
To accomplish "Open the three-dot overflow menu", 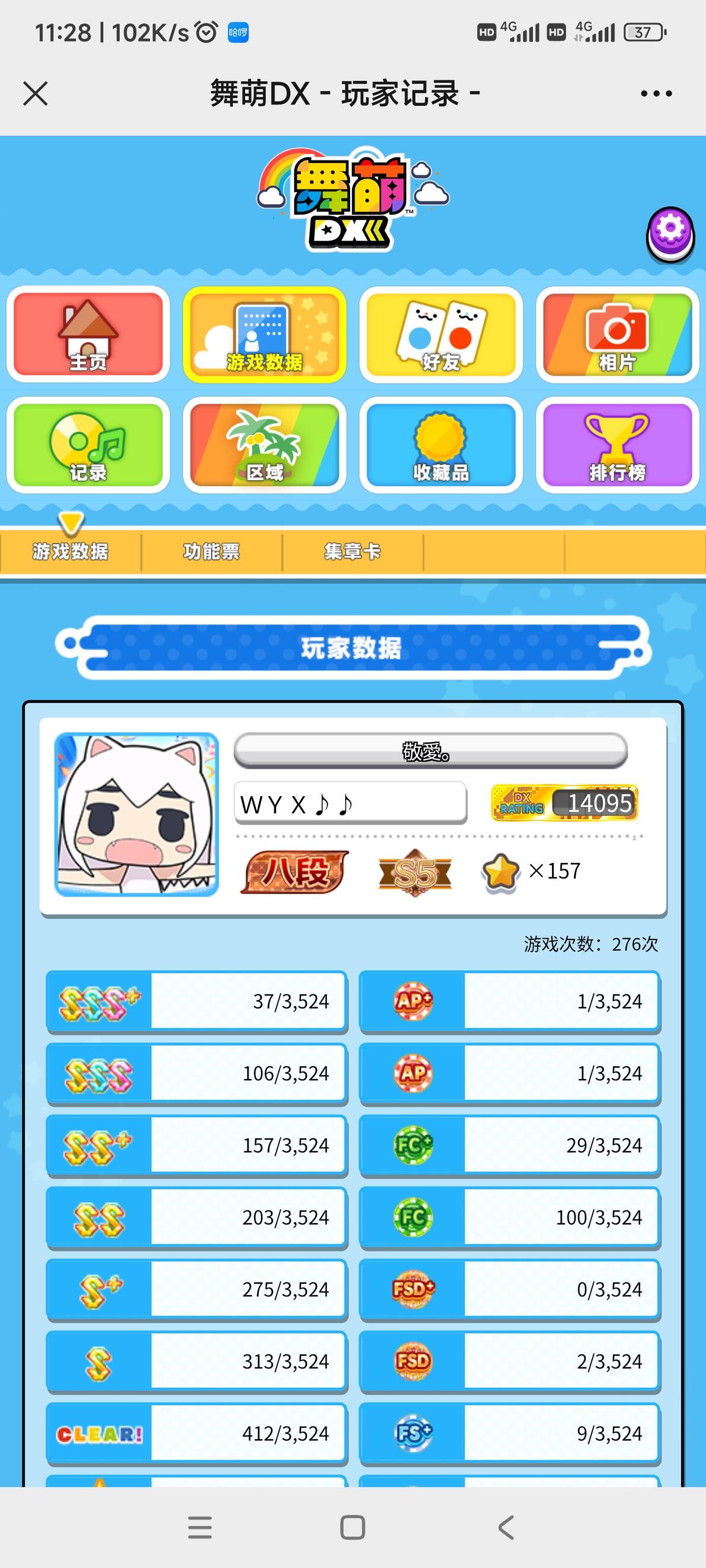I will (656, 94).
